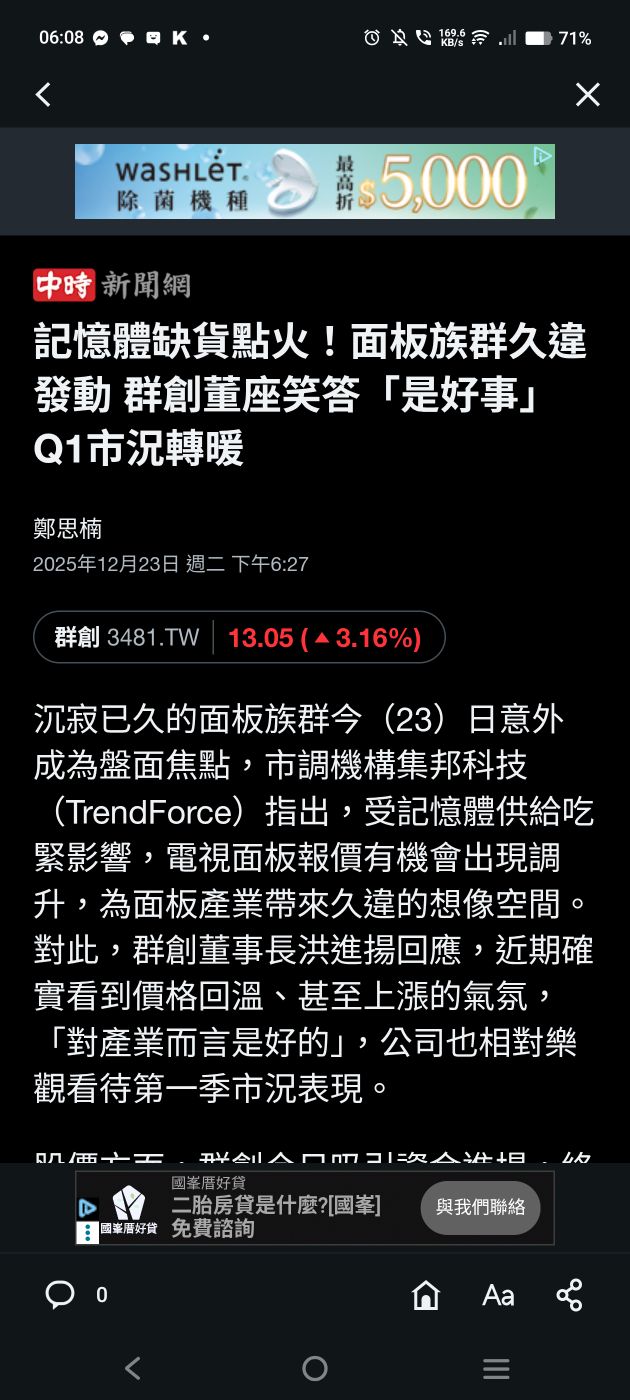Tap the 與我們聯絡 button in the bottom ad
The height and width of the screenshot is (1400, 630).
480,1207
